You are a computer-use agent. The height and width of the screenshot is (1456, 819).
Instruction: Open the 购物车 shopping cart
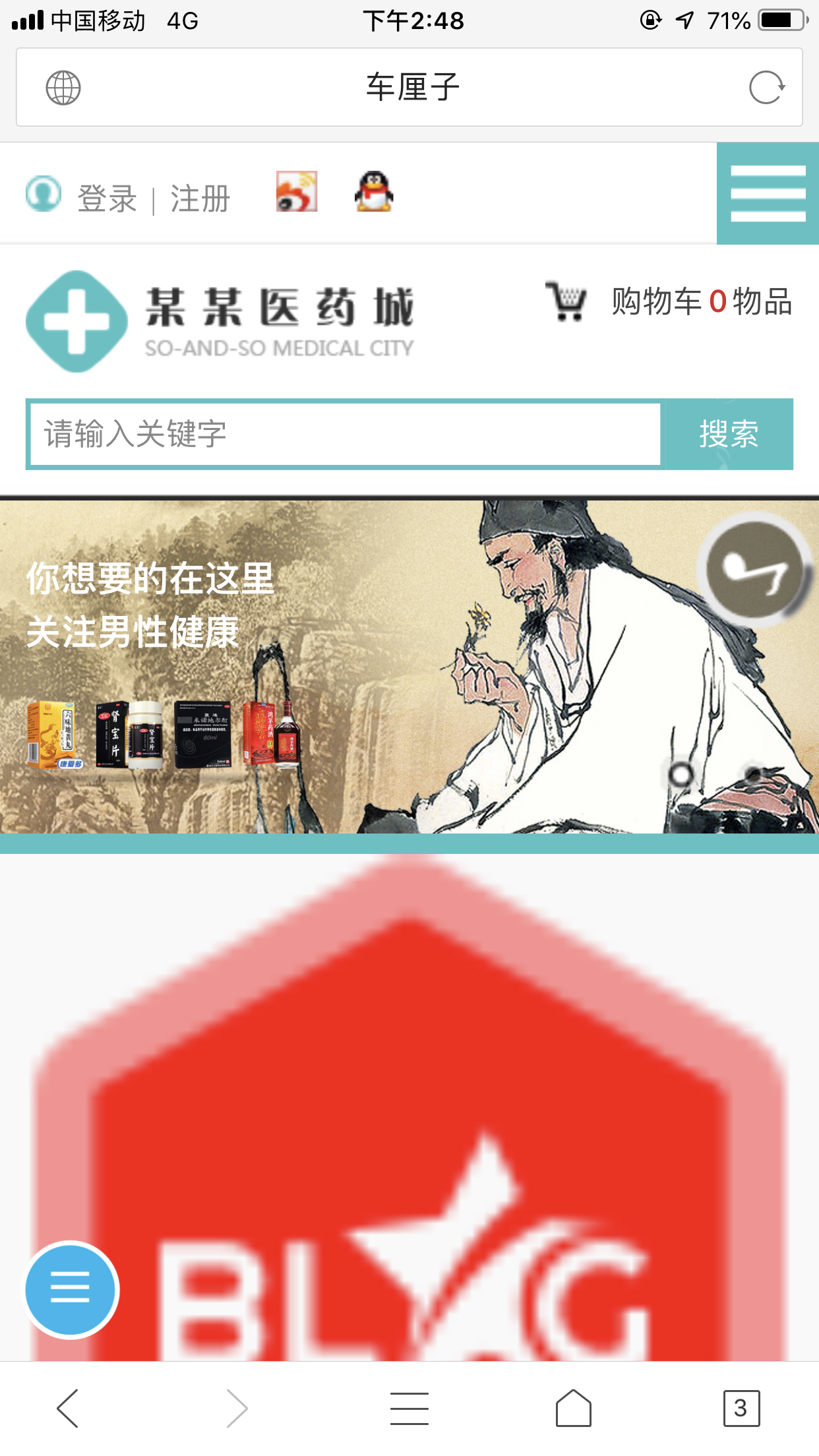(x=669, y=302)
